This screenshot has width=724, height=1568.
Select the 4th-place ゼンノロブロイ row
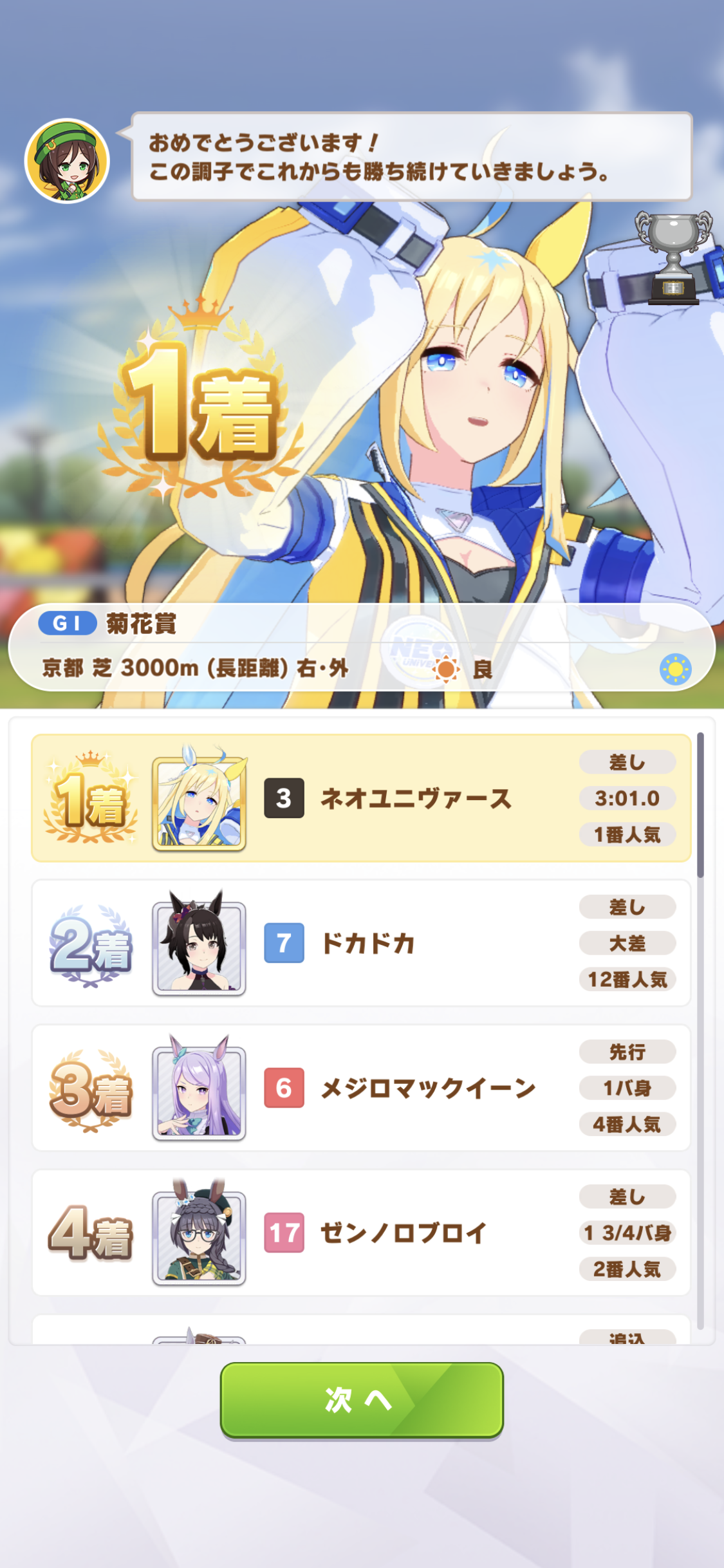(x=360, y=1233)
